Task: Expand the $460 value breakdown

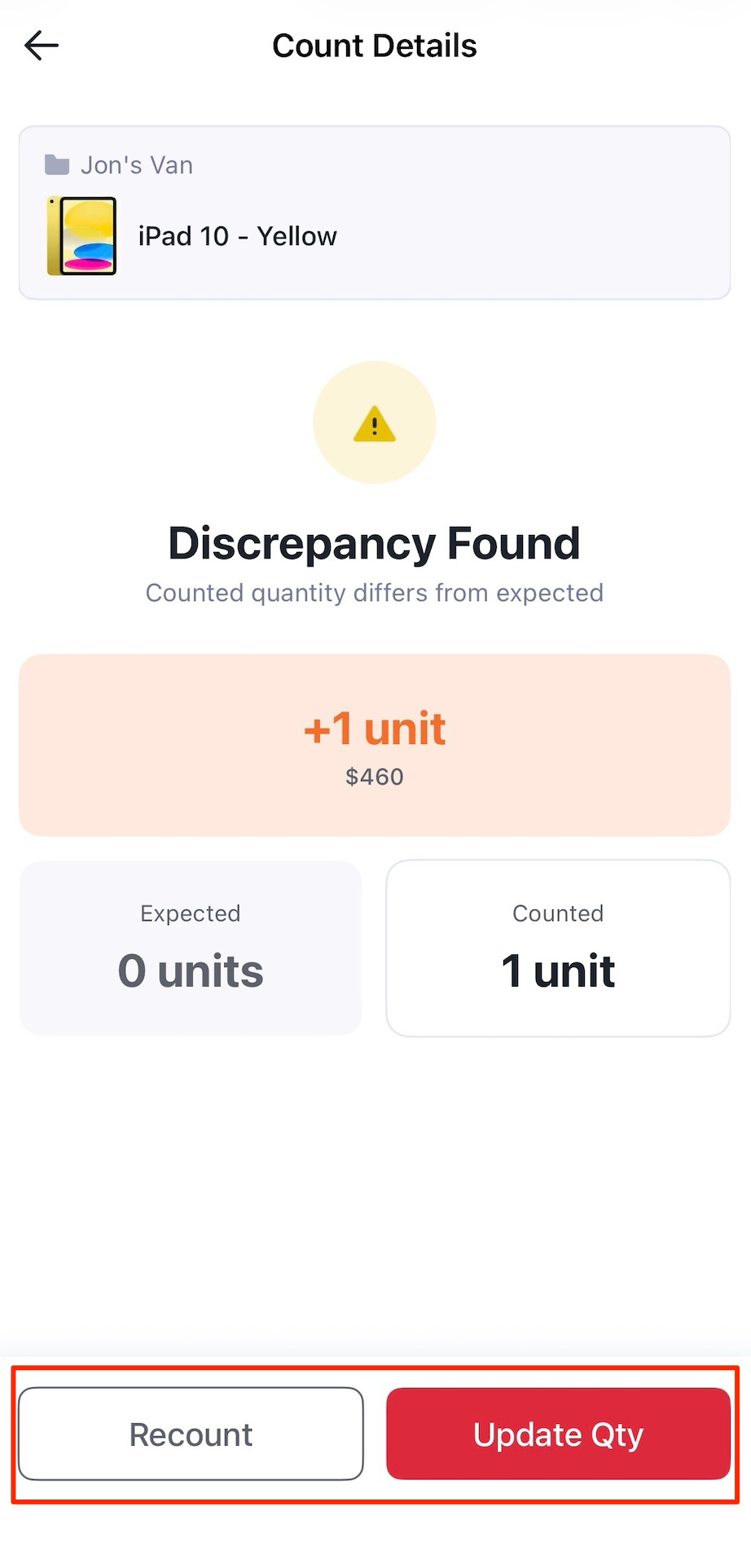Action: pyautogui.click(x=375, y=777)
